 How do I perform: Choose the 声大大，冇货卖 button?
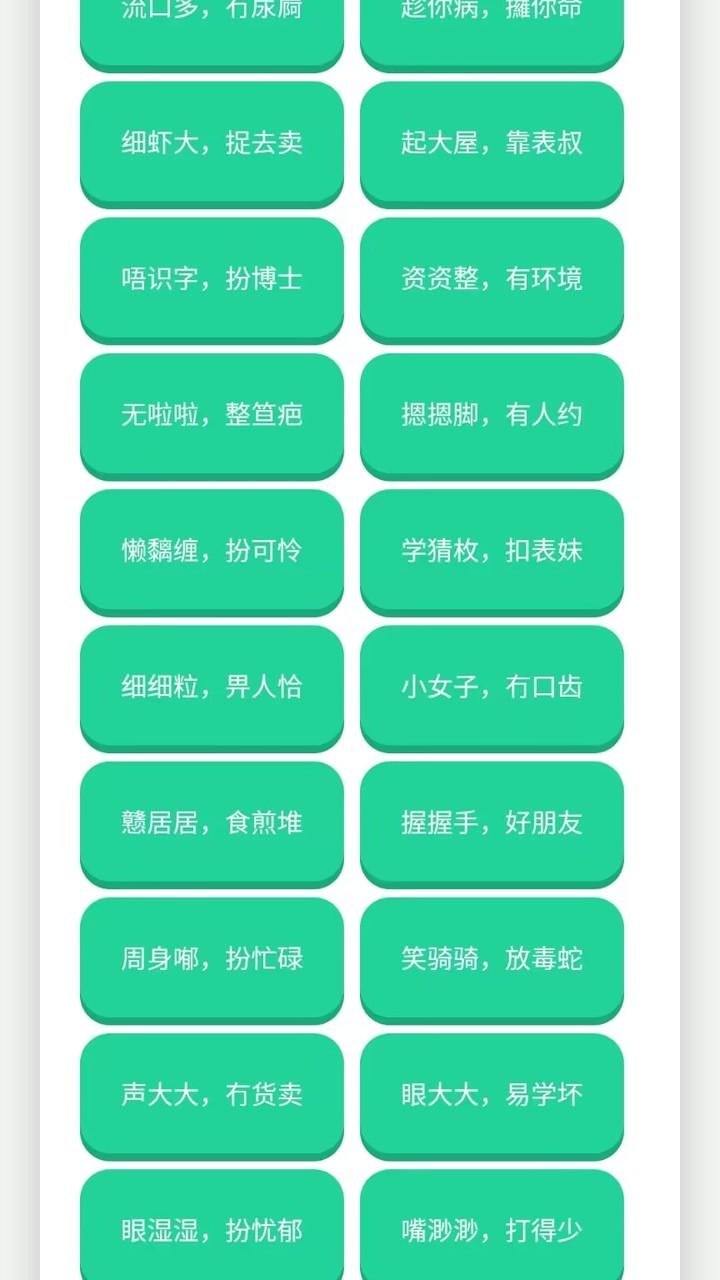pos(212,1095)
